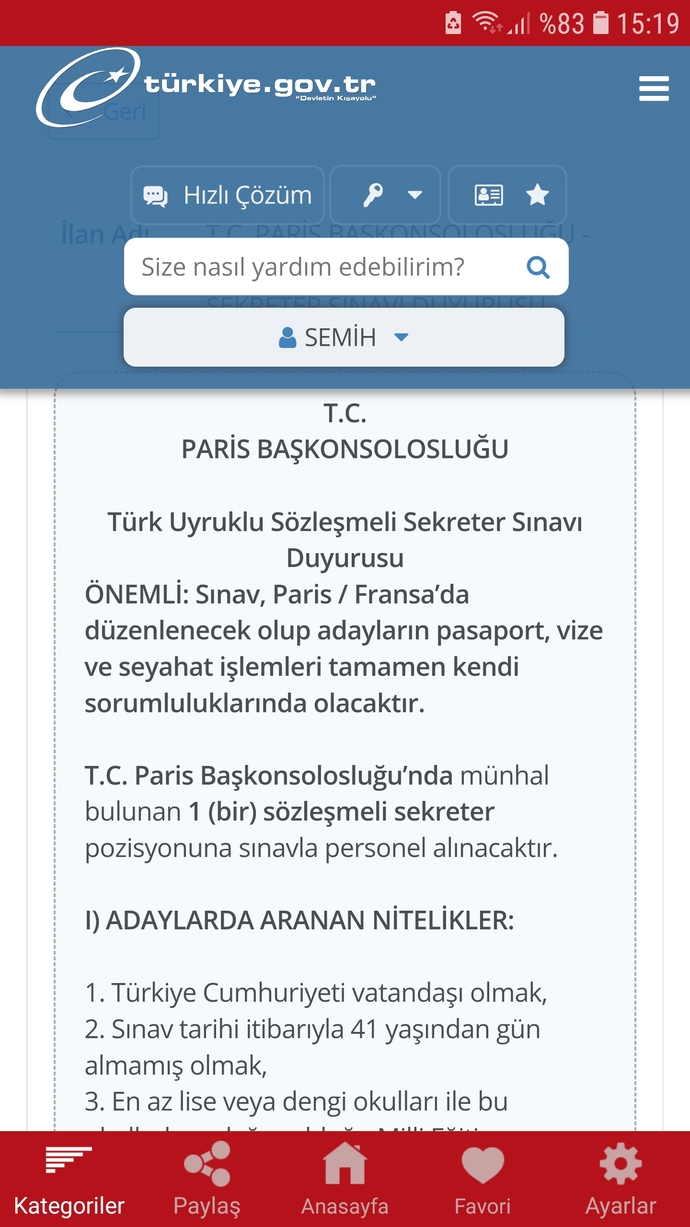The height and width of the screenshot is (1227, 690).
Task: Share via the Paylaş tab
Action: pos(207,1180)
